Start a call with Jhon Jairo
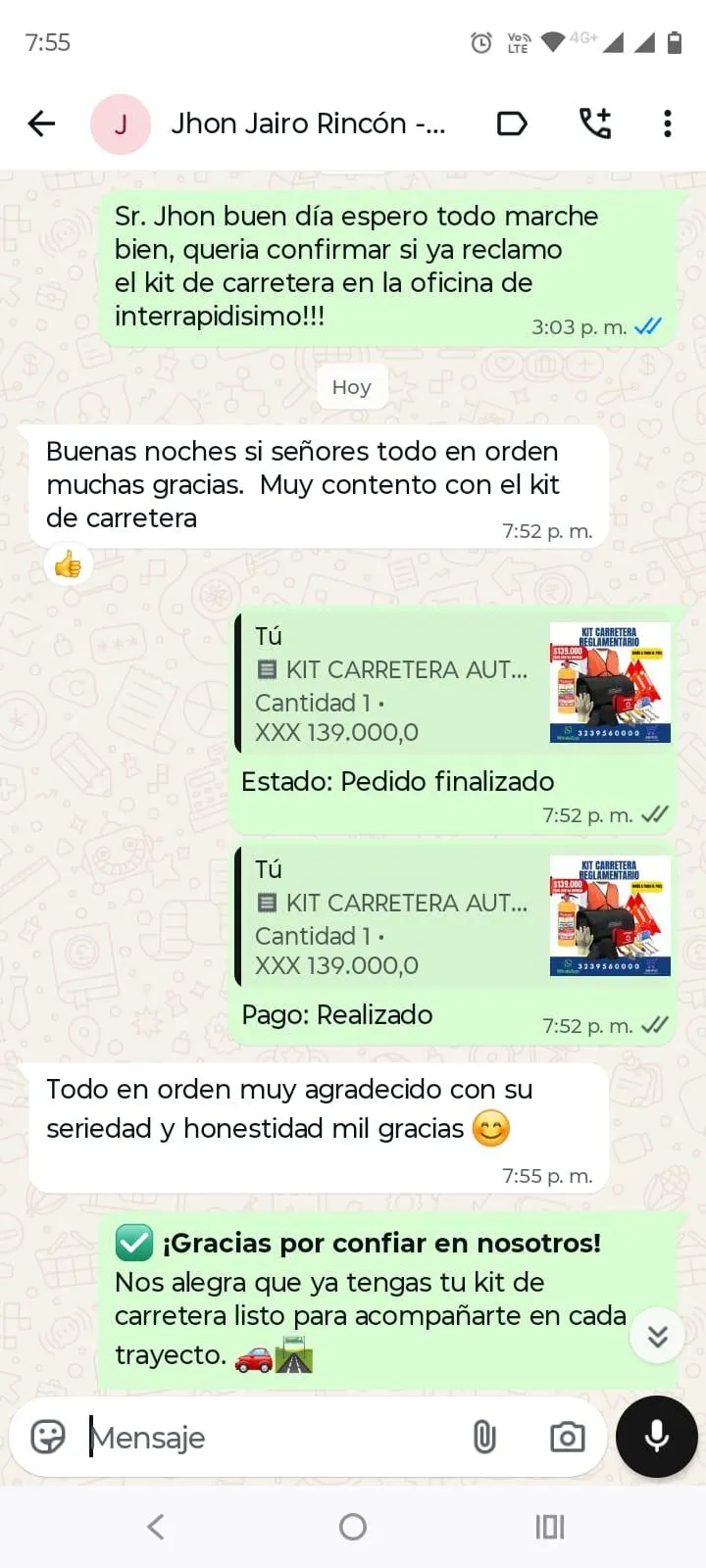 click(x=595, y=123)
